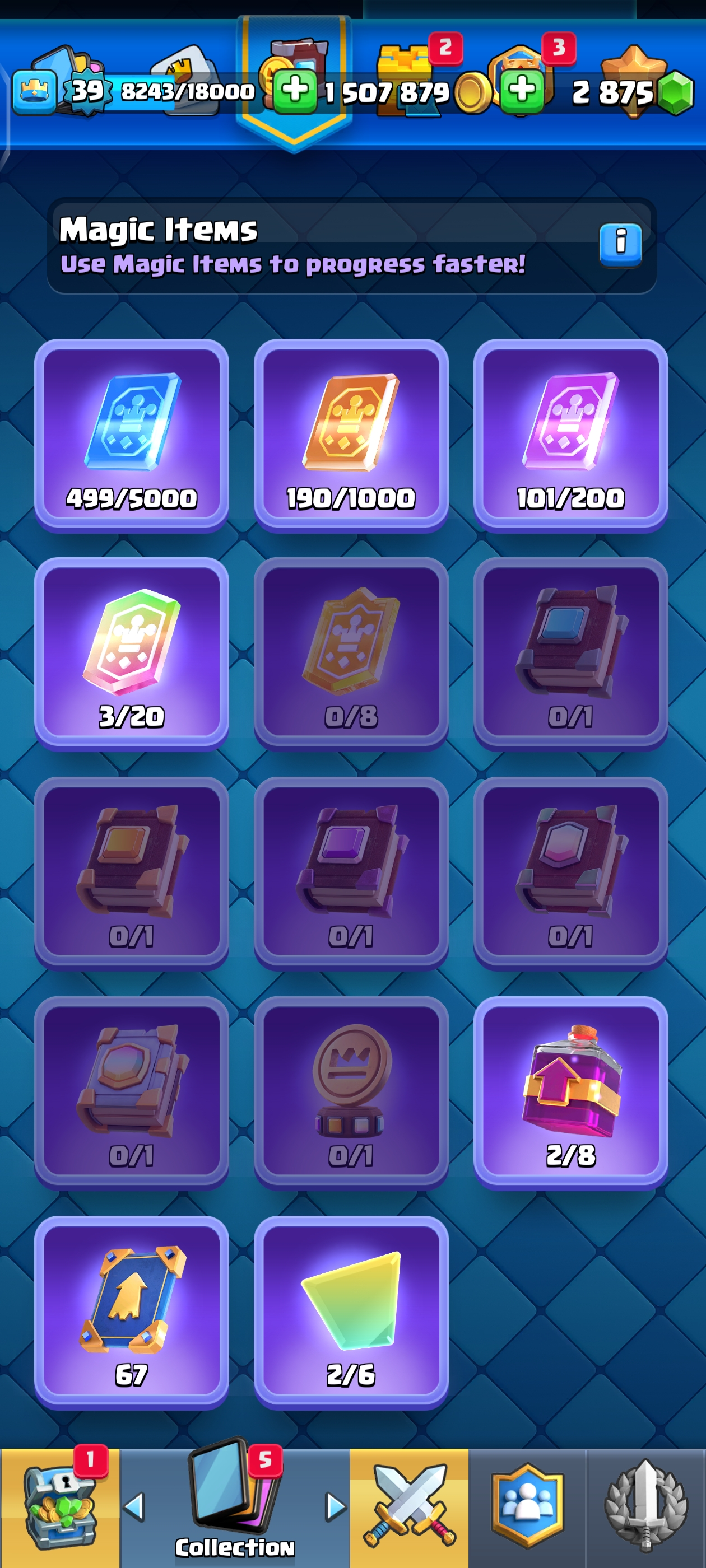Open the Events sword-laurel tab

coord(645,1507)
